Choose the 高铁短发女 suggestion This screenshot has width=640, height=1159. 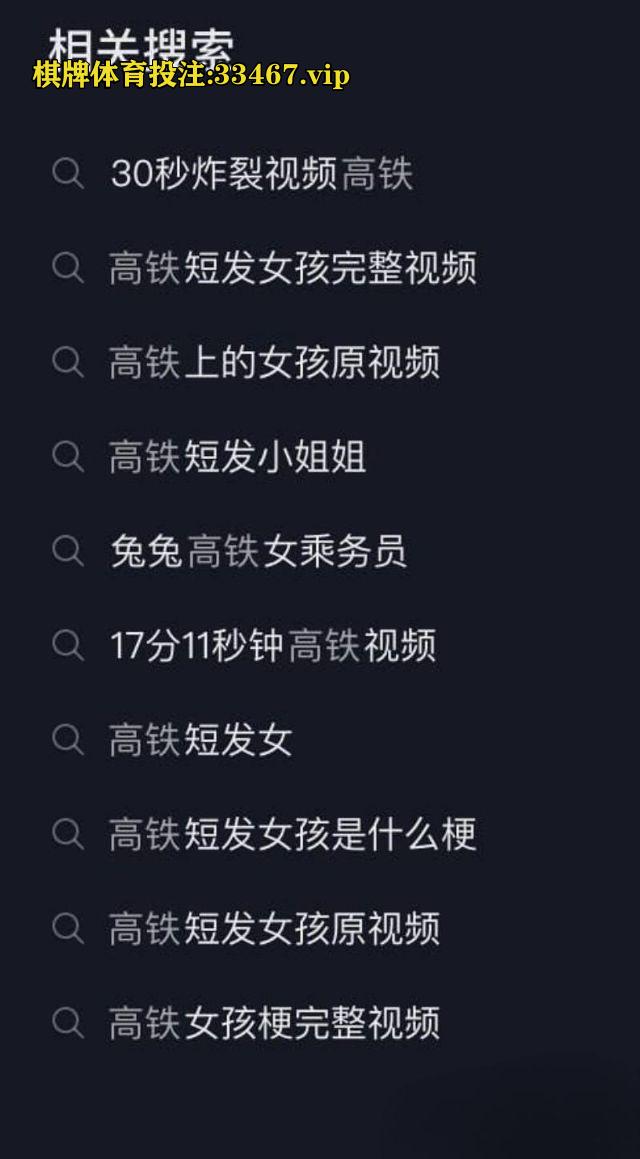200,741
